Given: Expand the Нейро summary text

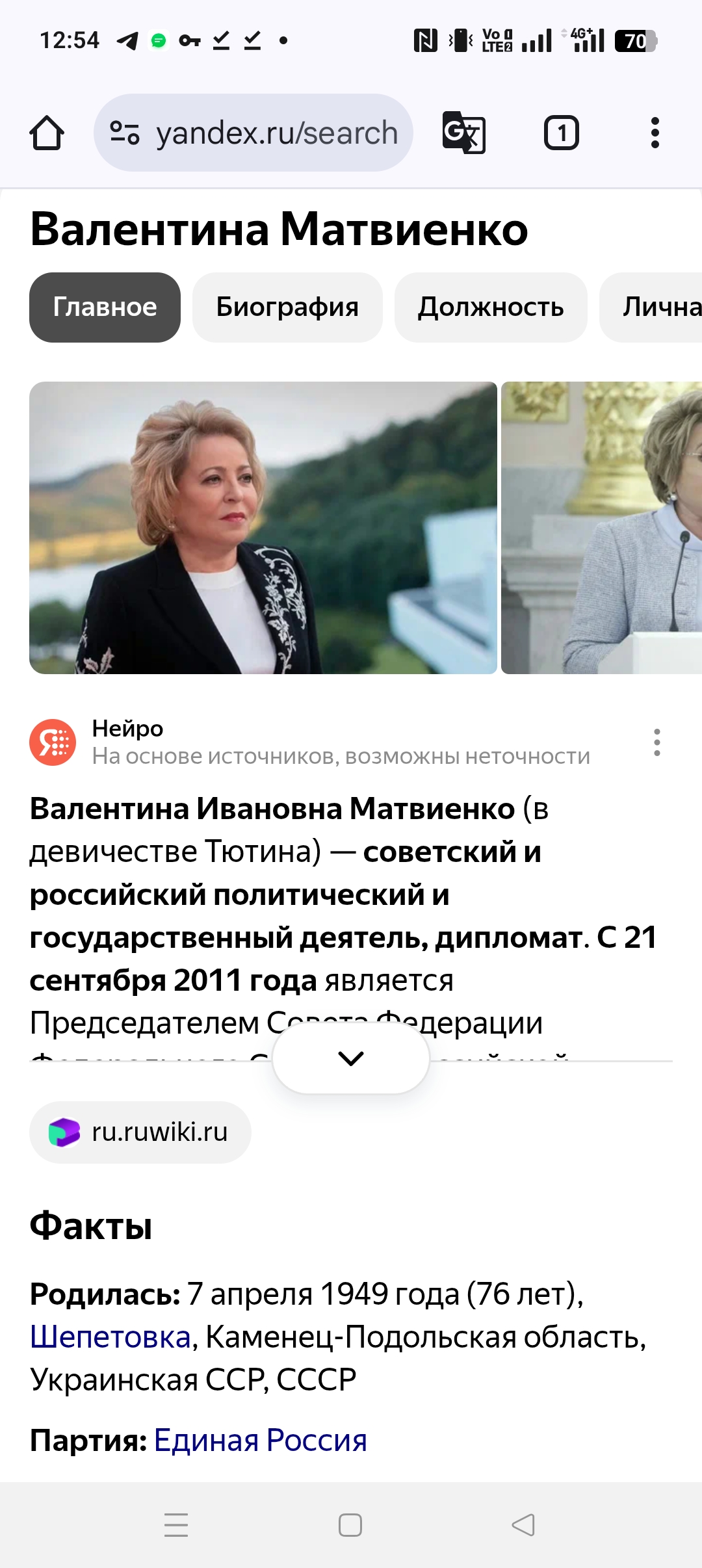Looking at the screenshot, I should [x=351, y=1058].
